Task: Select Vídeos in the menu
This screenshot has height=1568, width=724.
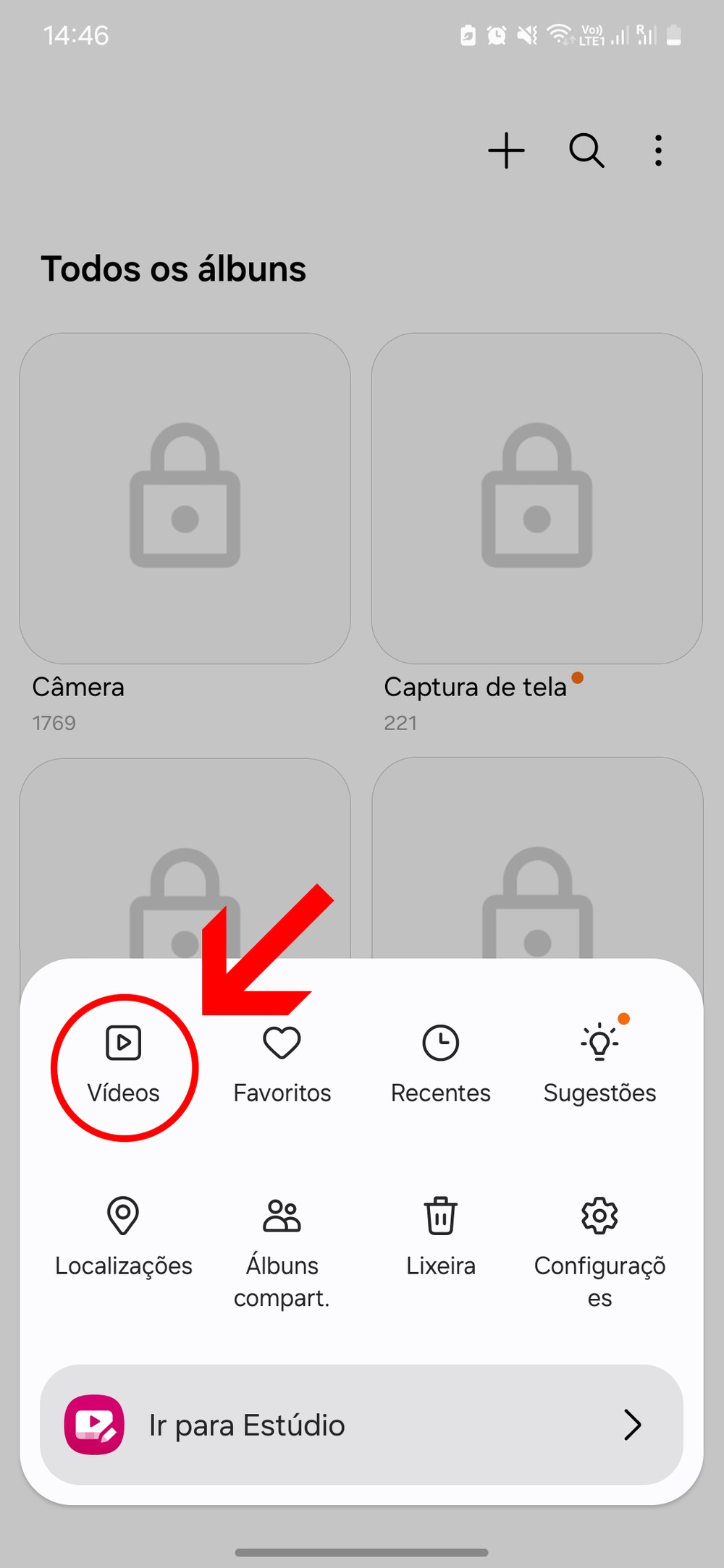Action: point(124,1065)
